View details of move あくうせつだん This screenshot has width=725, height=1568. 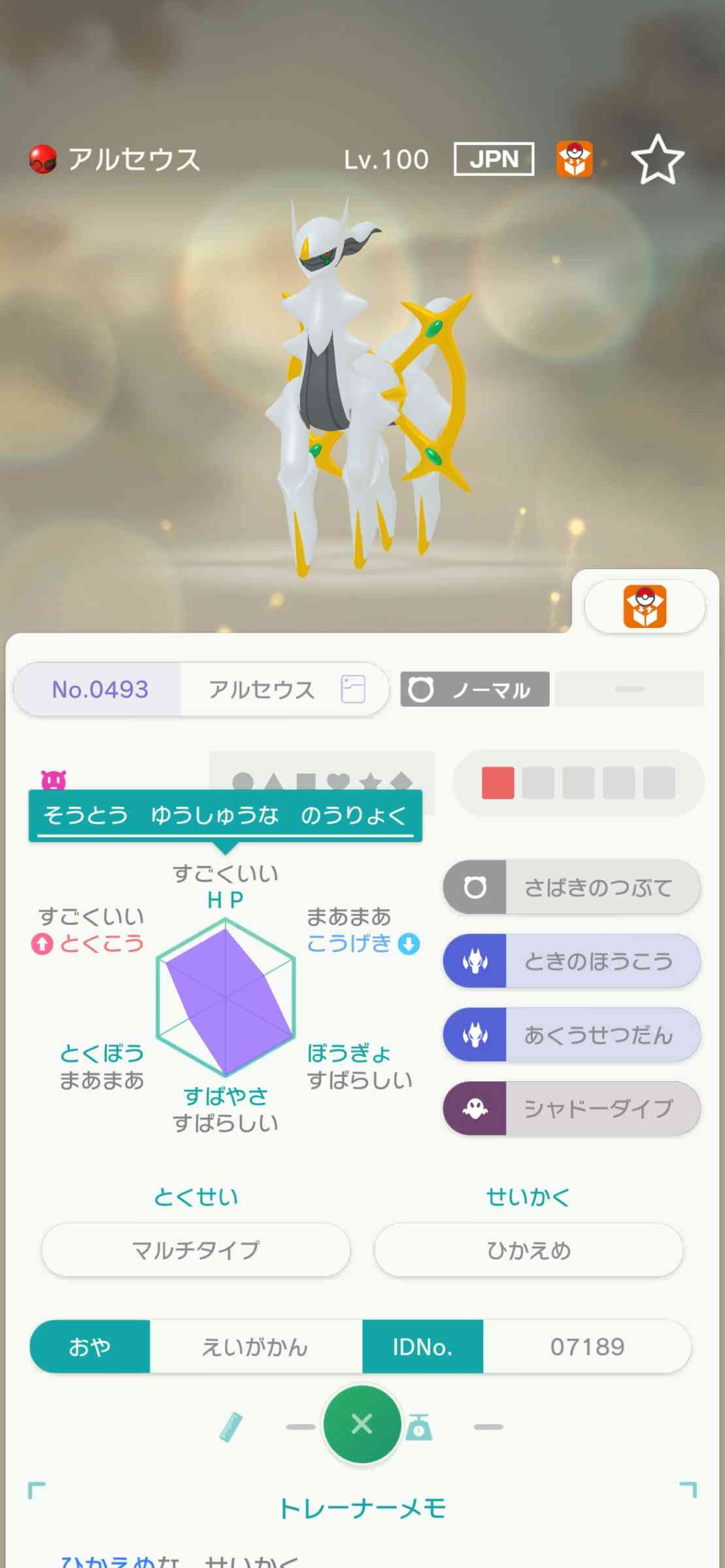tap(571, 1035)
